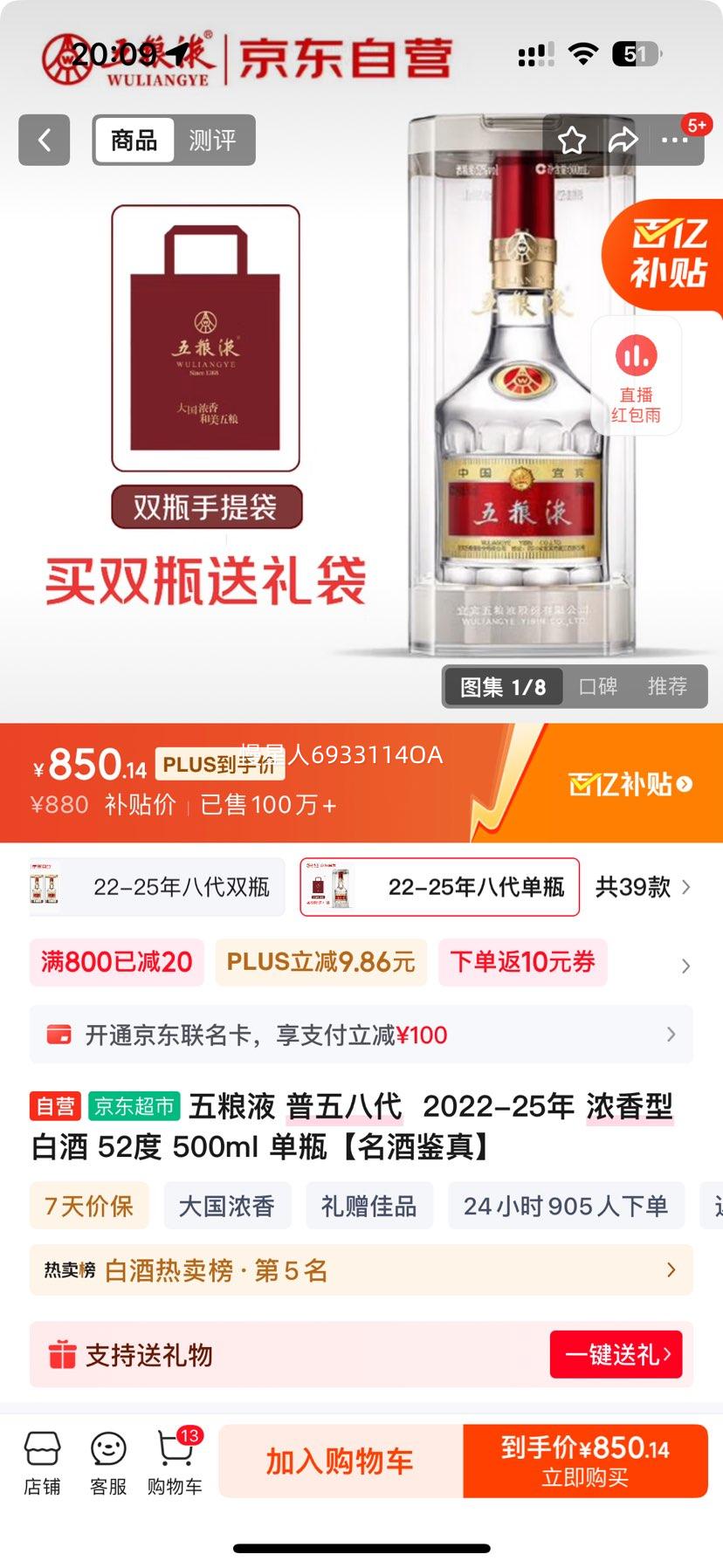Open the 满800已减20 promotion details
Image resolution: width=723 pixels, height=1568 pixels.
(x=116, y=962)
